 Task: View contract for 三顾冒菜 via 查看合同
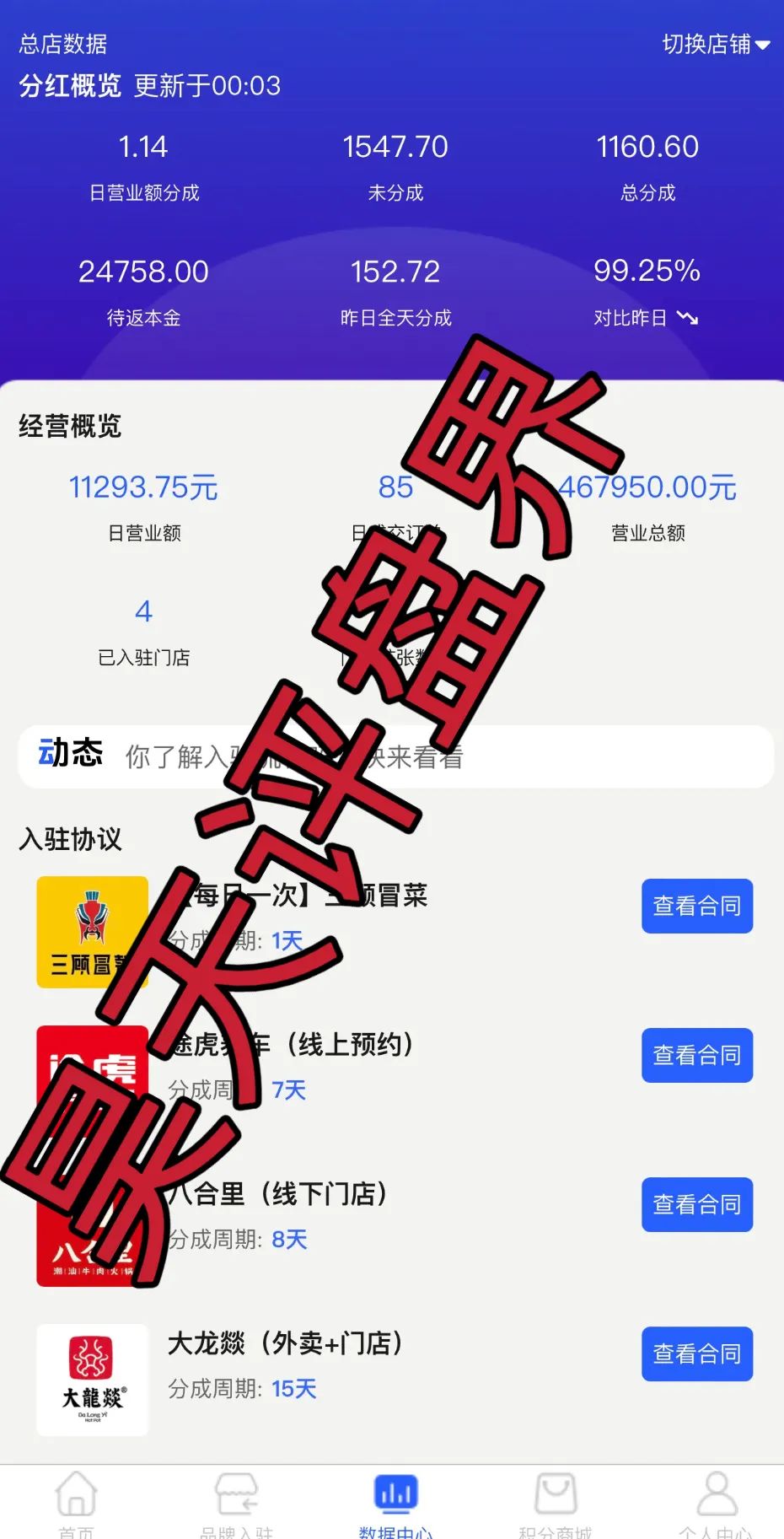pos(696,906)
